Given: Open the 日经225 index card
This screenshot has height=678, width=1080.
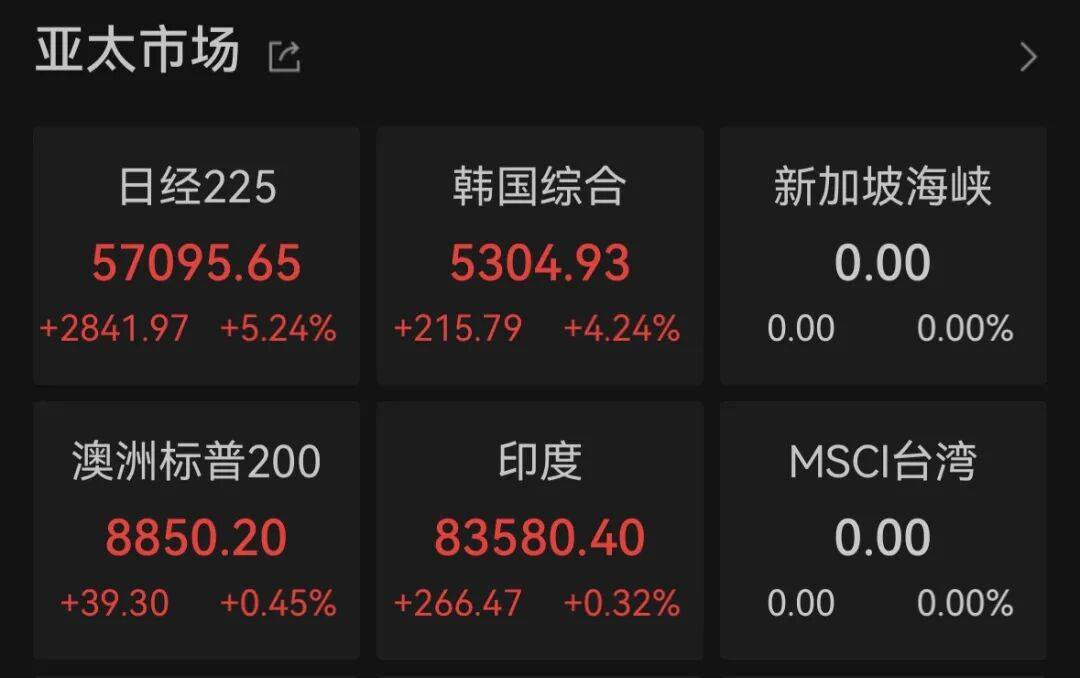Looking at the screenshot, I should pos(196,256).
